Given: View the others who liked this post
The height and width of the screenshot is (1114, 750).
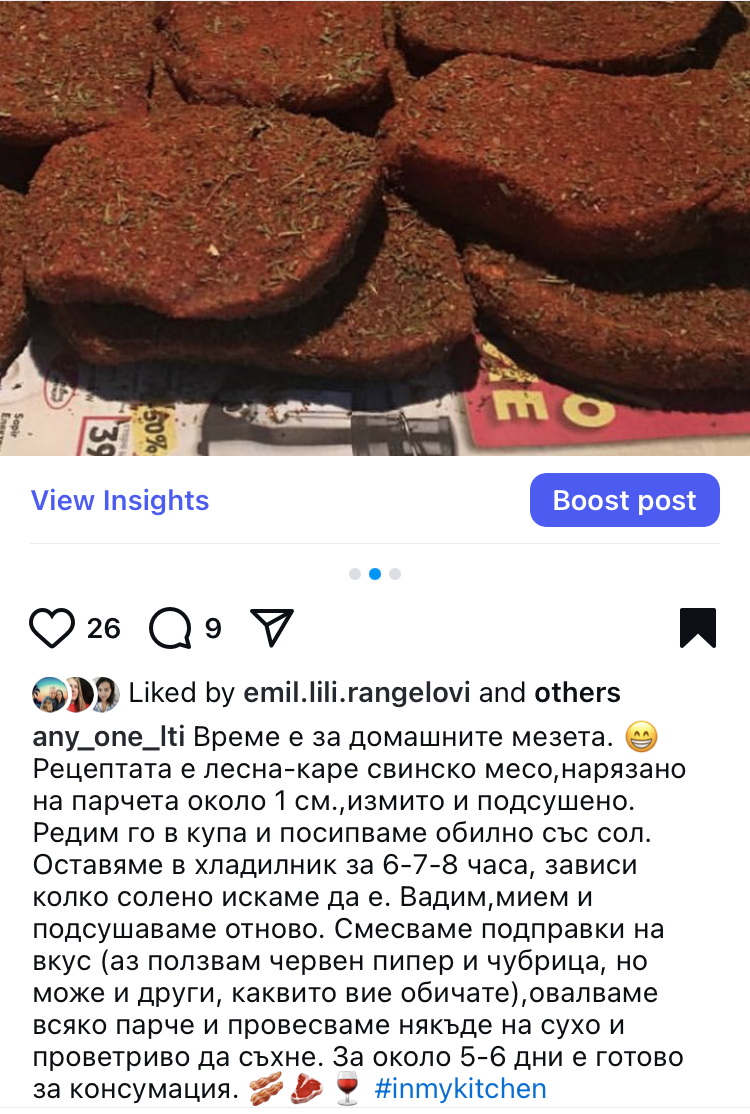Looking at the screenshot, I should 577,693.
